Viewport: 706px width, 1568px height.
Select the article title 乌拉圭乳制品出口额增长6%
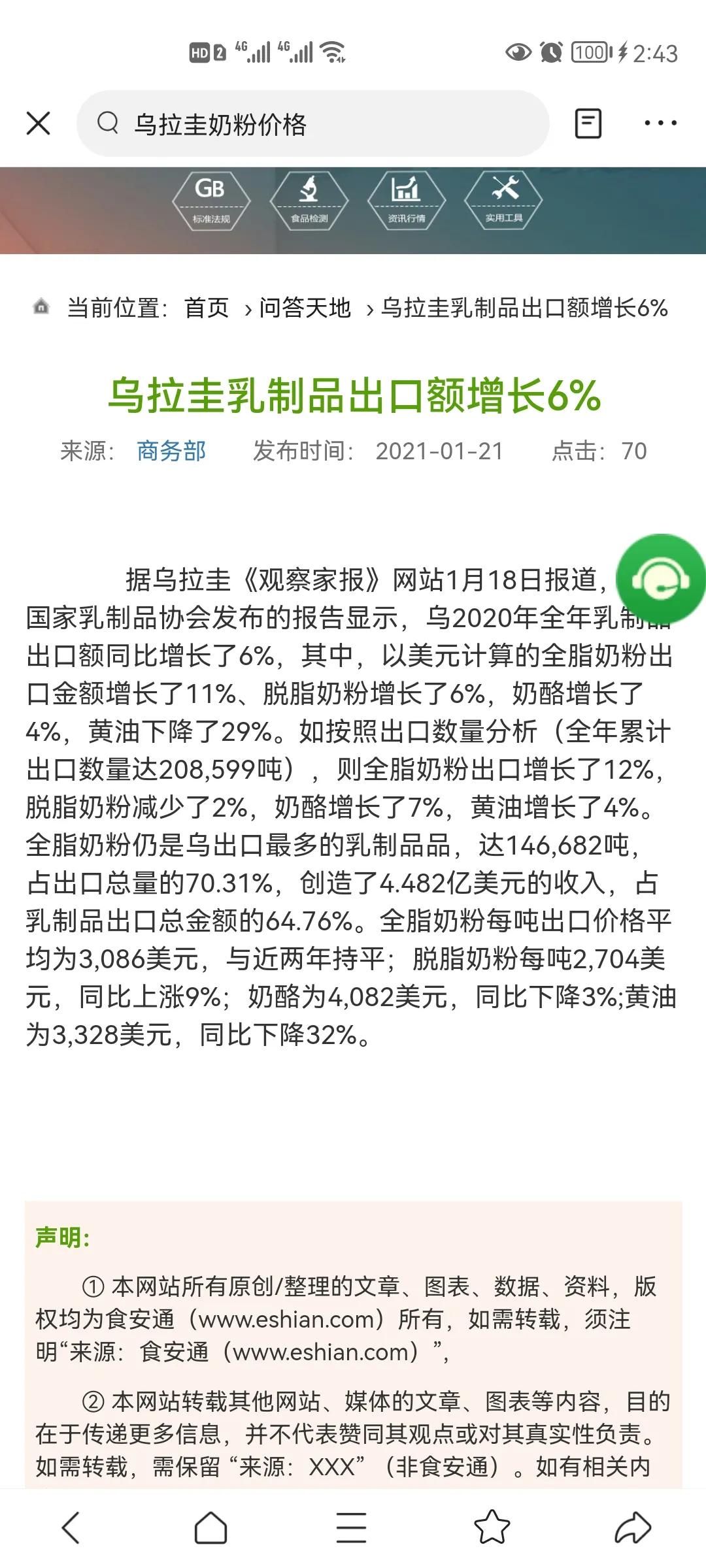click(x=353, y=397)
